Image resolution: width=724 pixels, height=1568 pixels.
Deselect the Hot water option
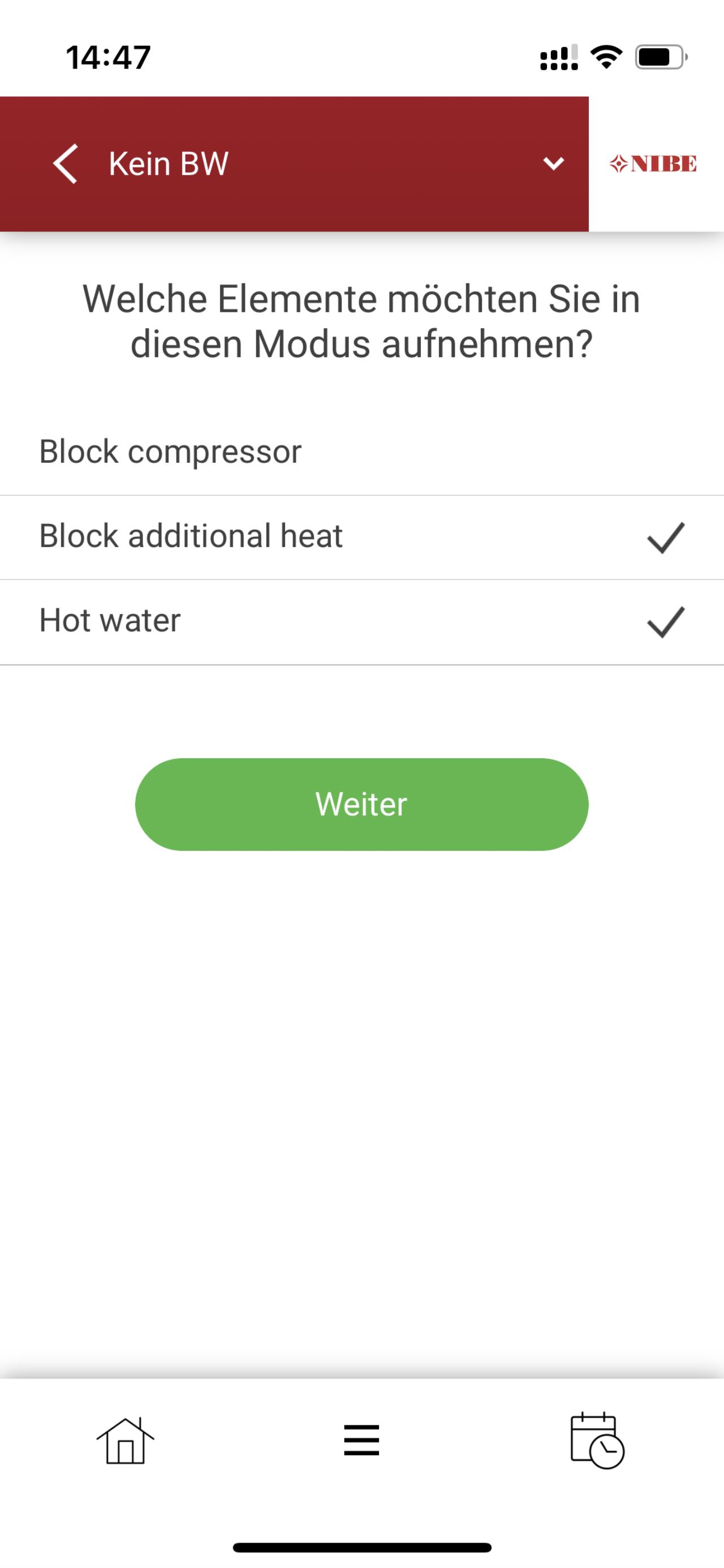pyautogui.click(x=362, y=622)
